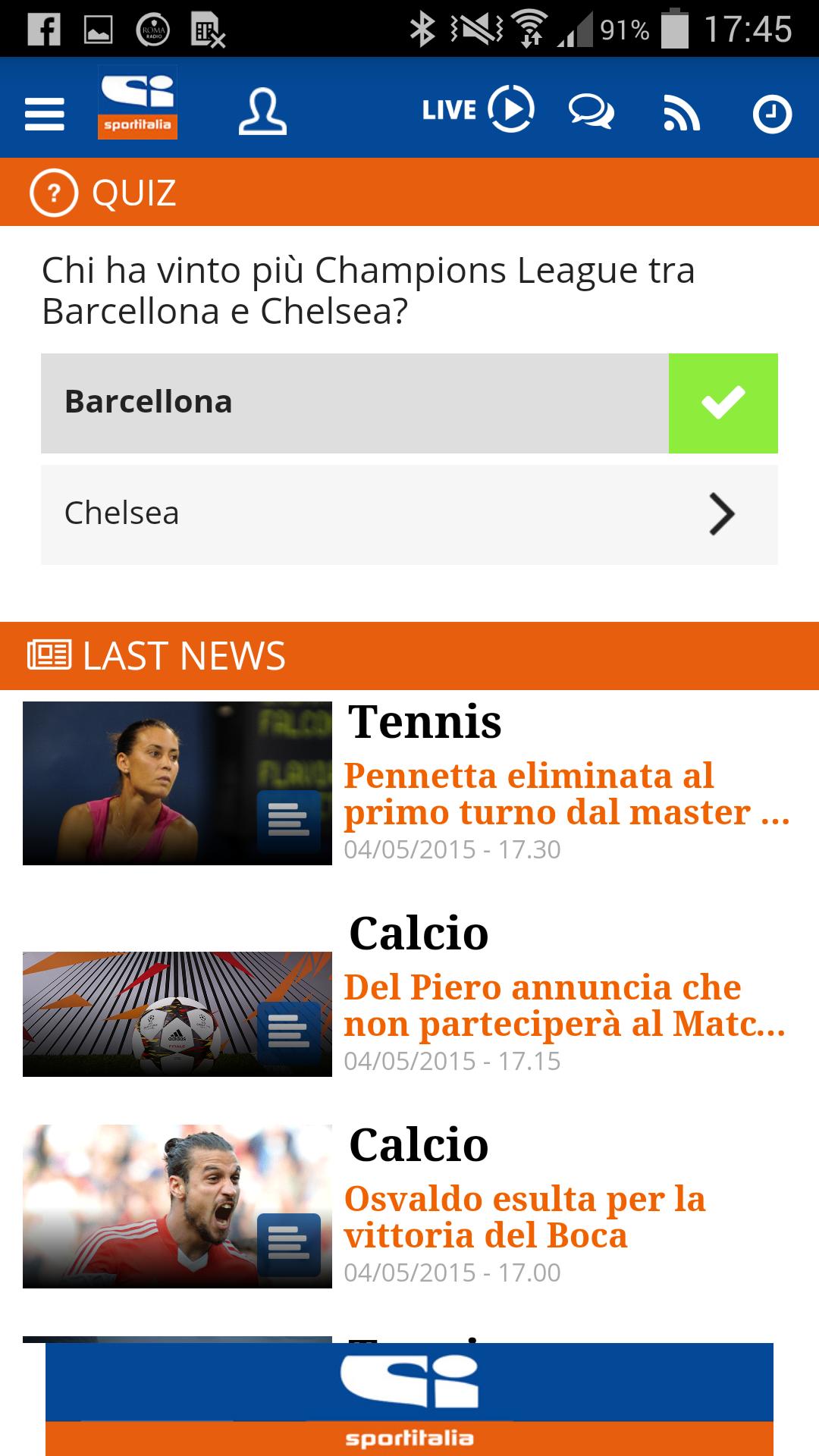This screenshot has width=819, height=1456.
Task: Open the clock history icon
Action: 772,111
